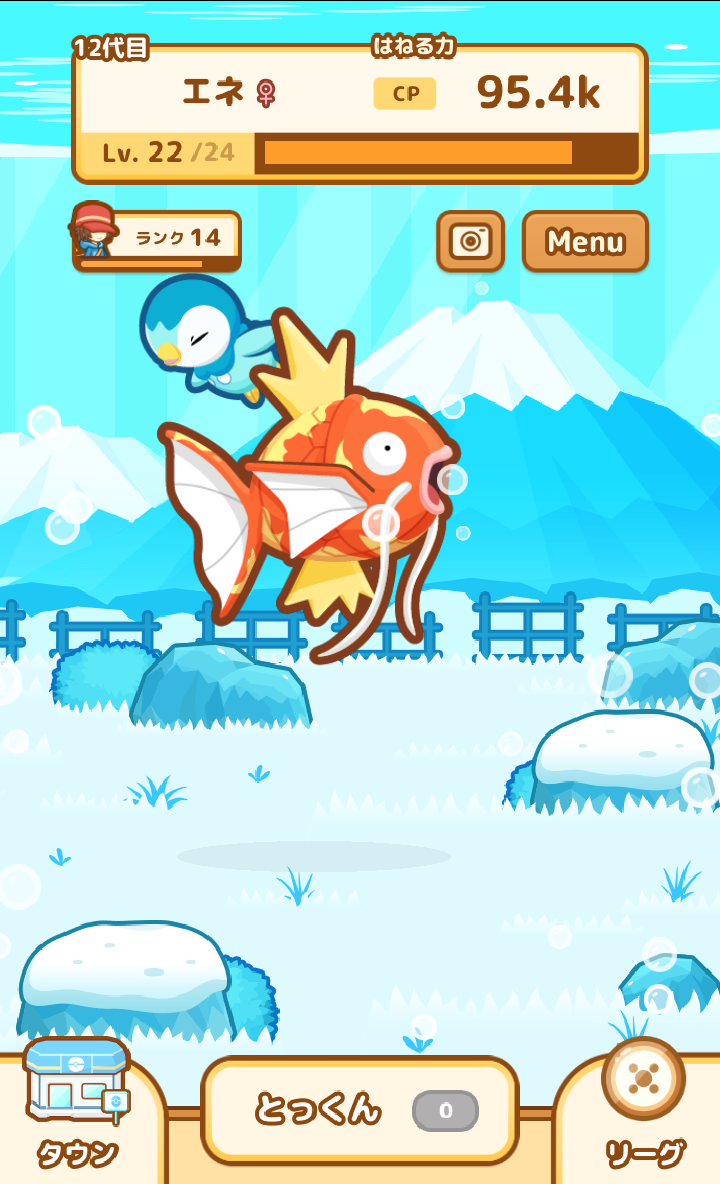Start とっくん training
Screen dimensions: 720x1184
pos(360,1110)
